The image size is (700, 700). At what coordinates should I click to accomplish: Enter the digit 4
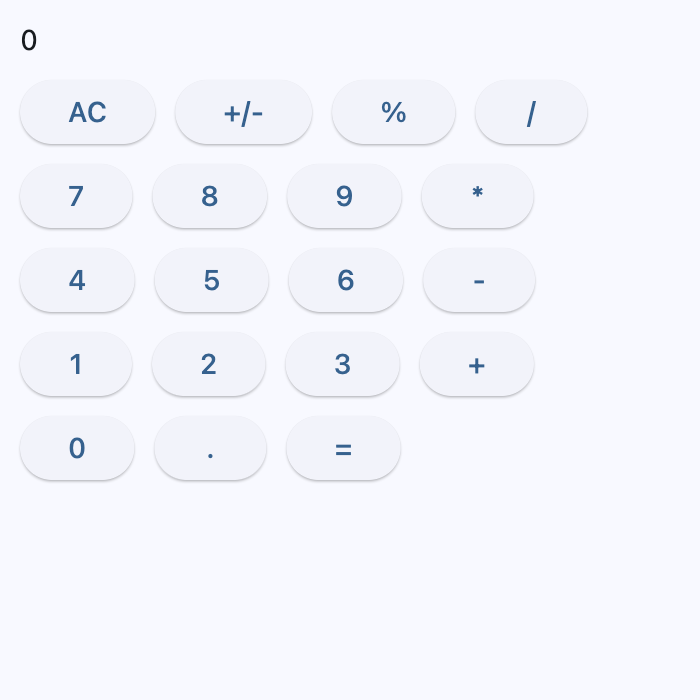pos(77,280)
